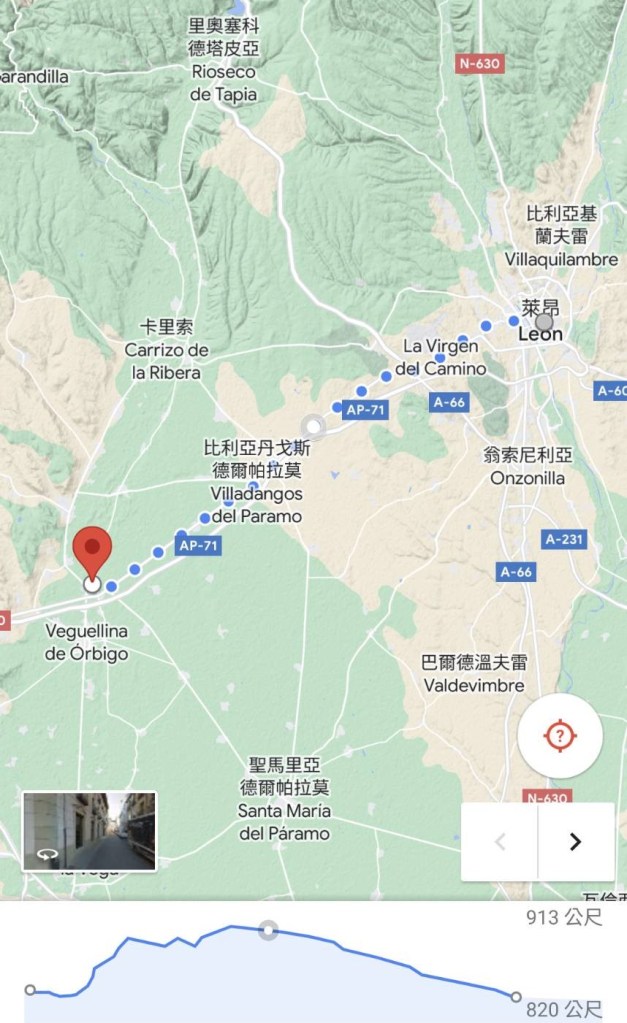Go to the previous route step
The width and height of the screenshot is (627, 1023).
pos(500,841)
